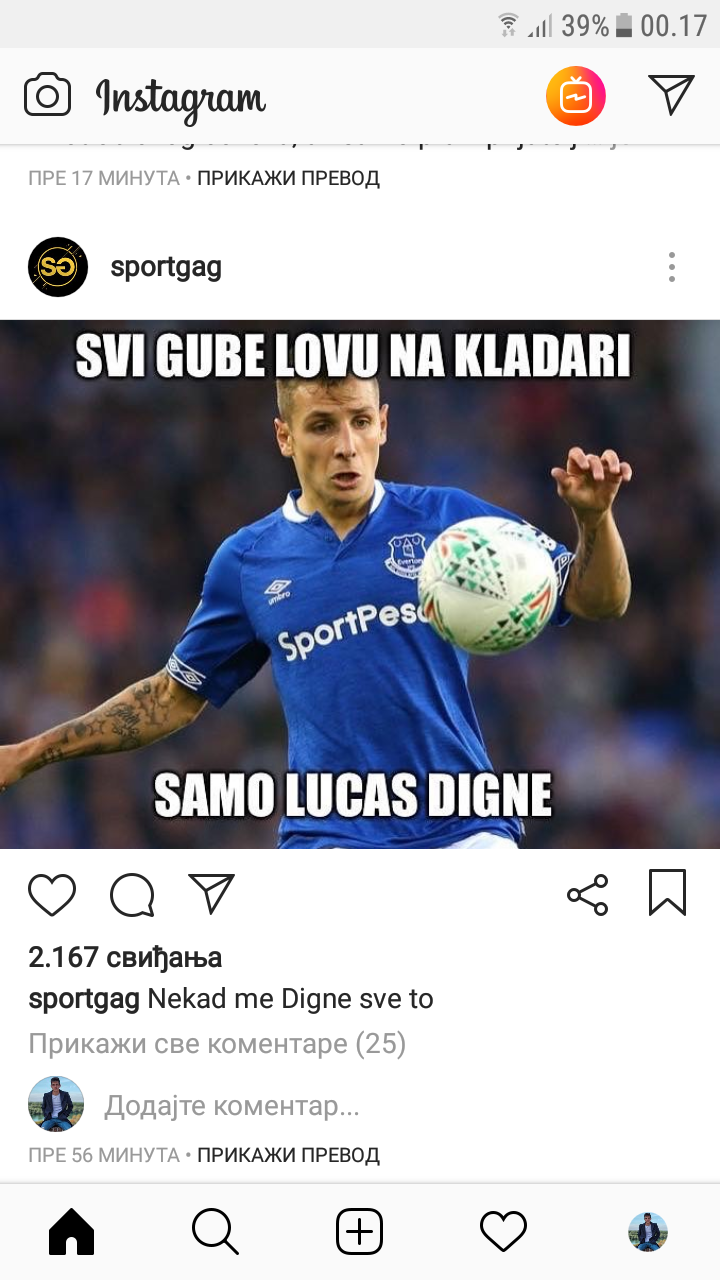Go to the Home feed tab
Screen dimensions: 720x1280
[x=72, y=1232]
